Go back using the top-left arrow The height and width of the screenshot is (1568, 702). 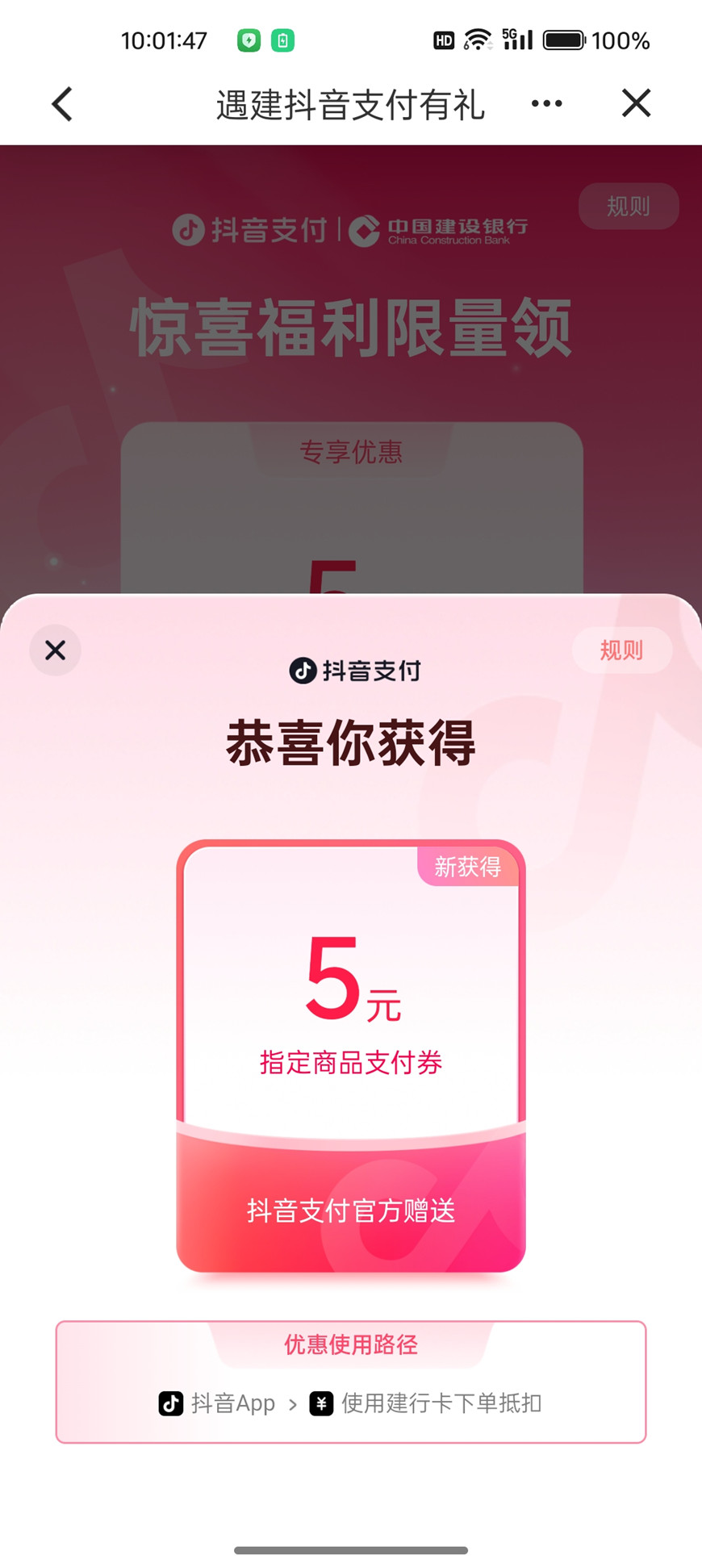(x=62, y=104)
